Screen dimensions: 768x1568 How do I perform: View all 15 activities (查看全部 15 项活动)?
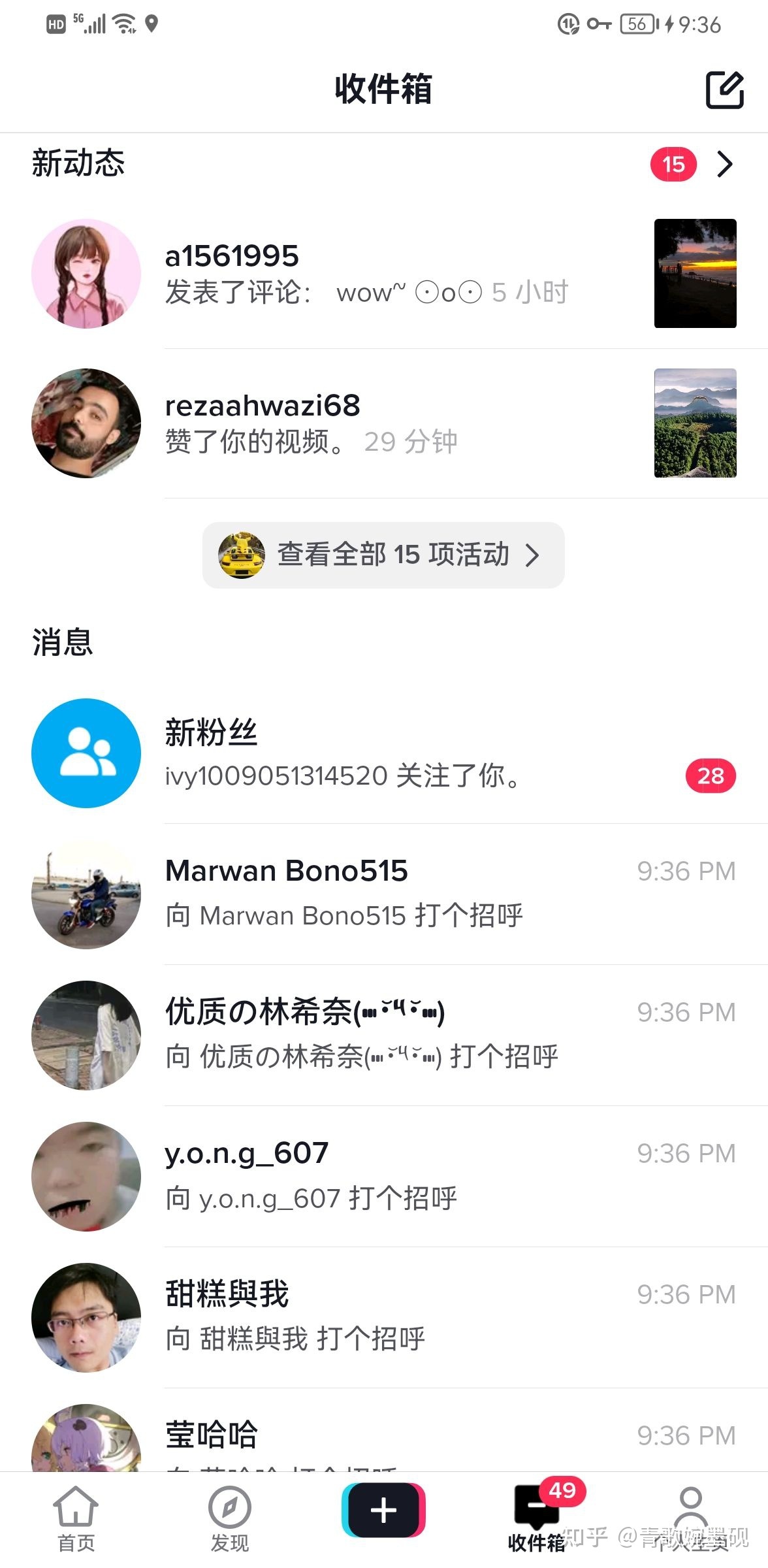383,555
